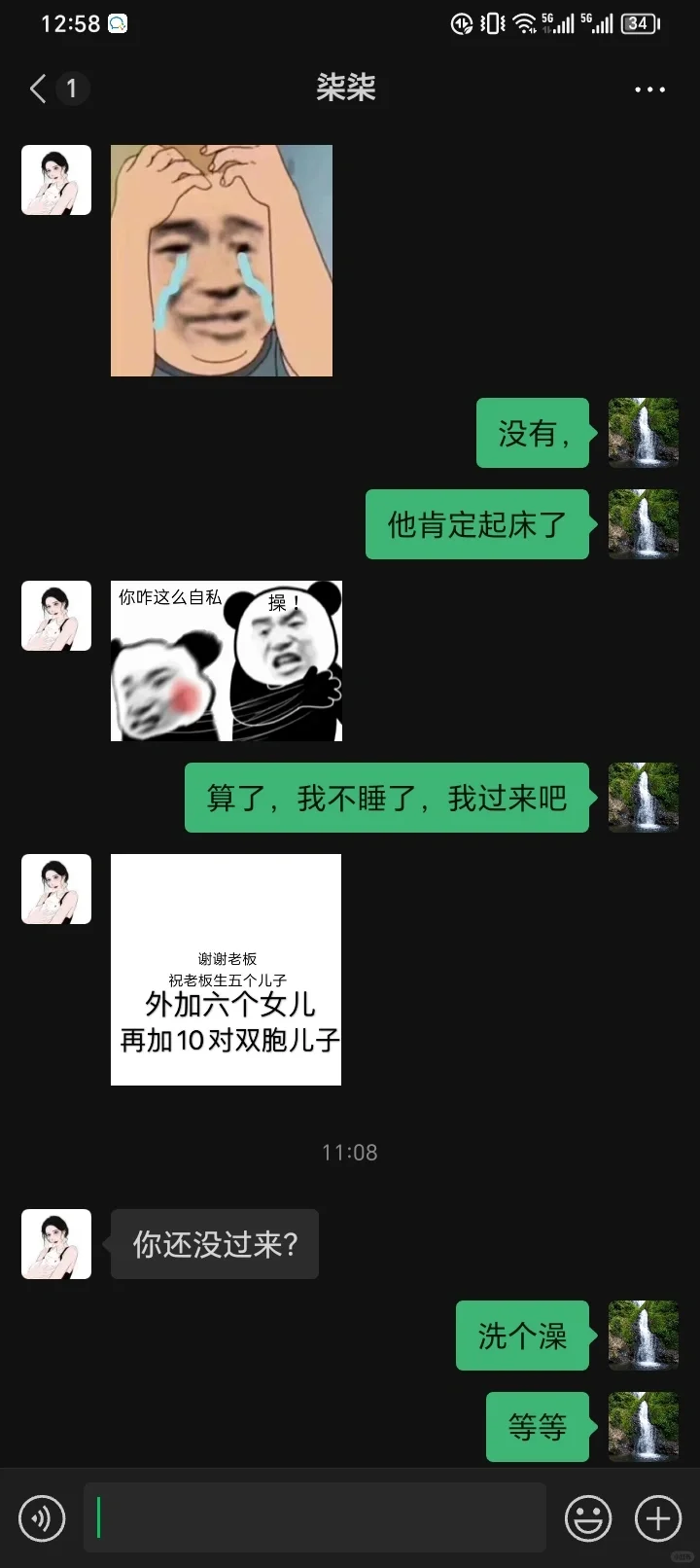Tap the message text field

(315, 1517)
